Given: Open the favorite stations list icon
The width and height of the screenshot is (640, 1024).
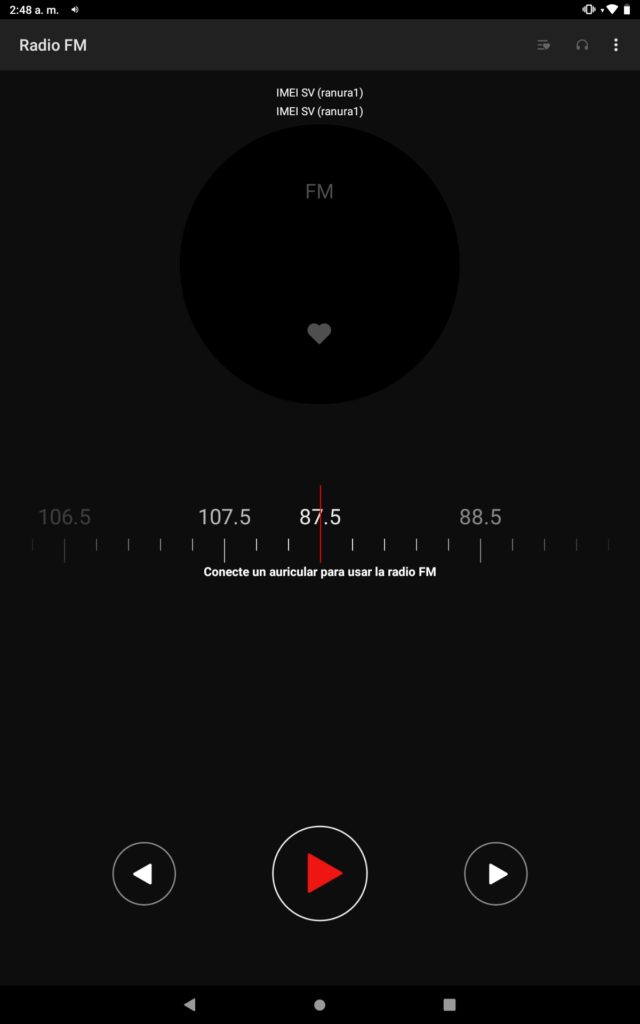Looking at the screenshot, I should tap(543, 45).
